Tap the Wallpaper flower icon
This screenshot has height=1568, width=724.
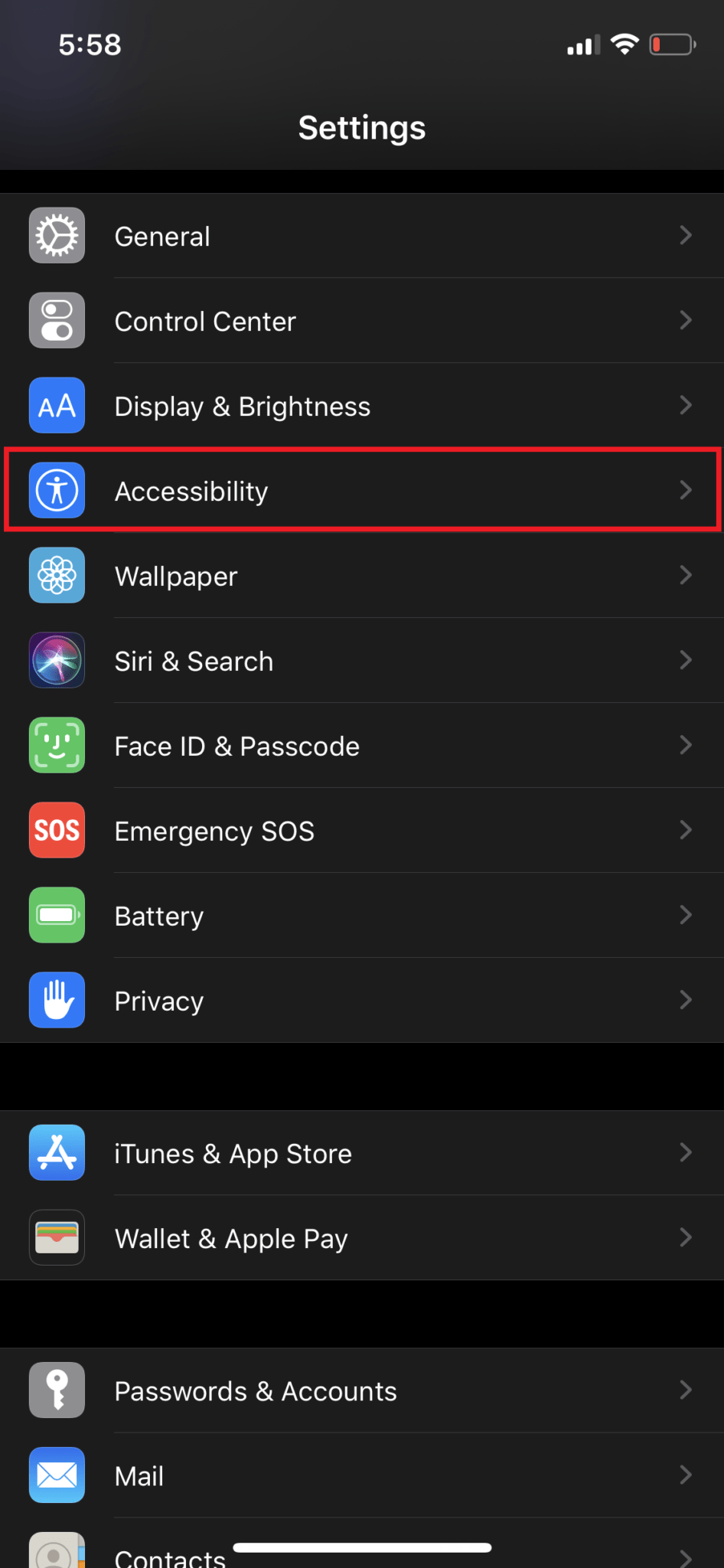click(x=57, y=575)
